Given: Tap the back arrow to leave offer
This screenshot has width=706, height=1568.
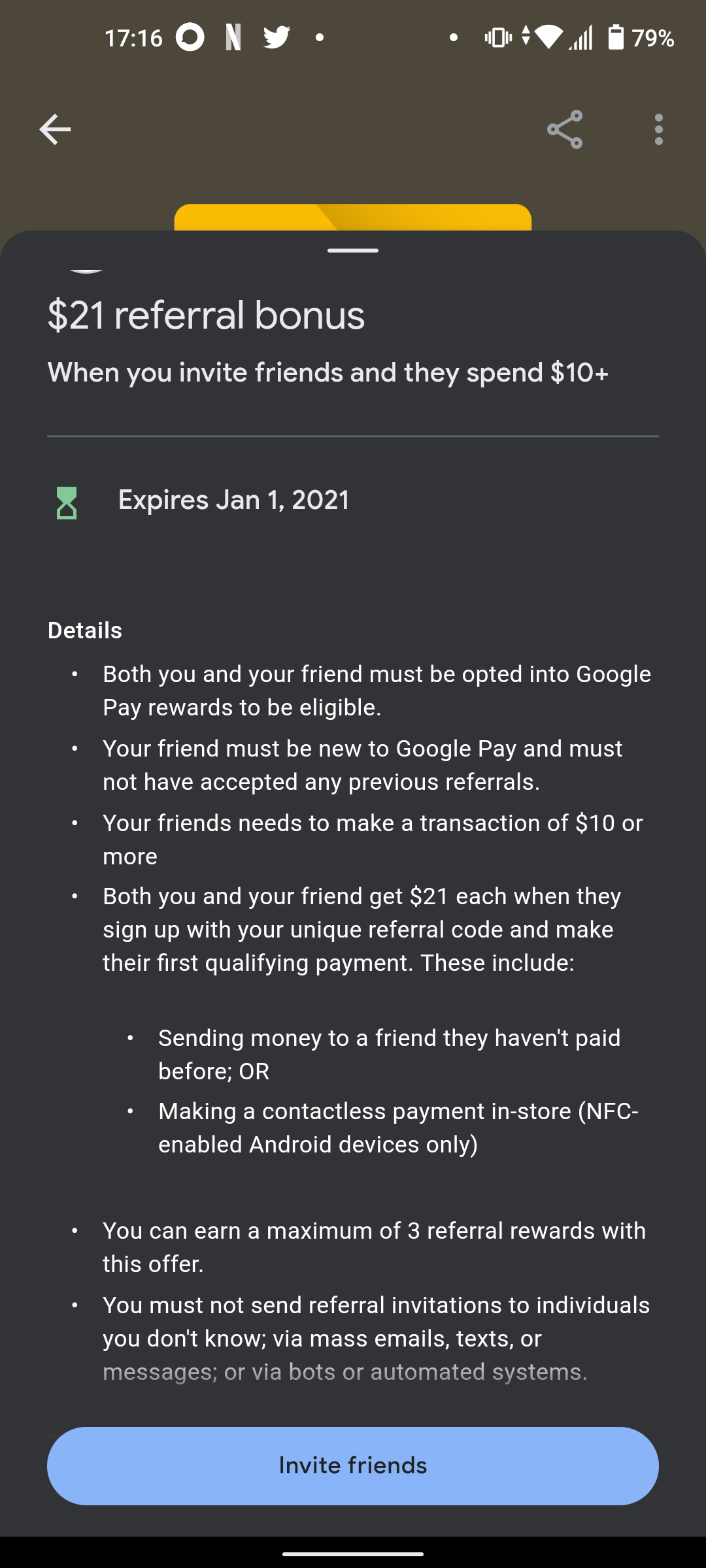Looking at the screenshot, I should [x=55, y=129].
